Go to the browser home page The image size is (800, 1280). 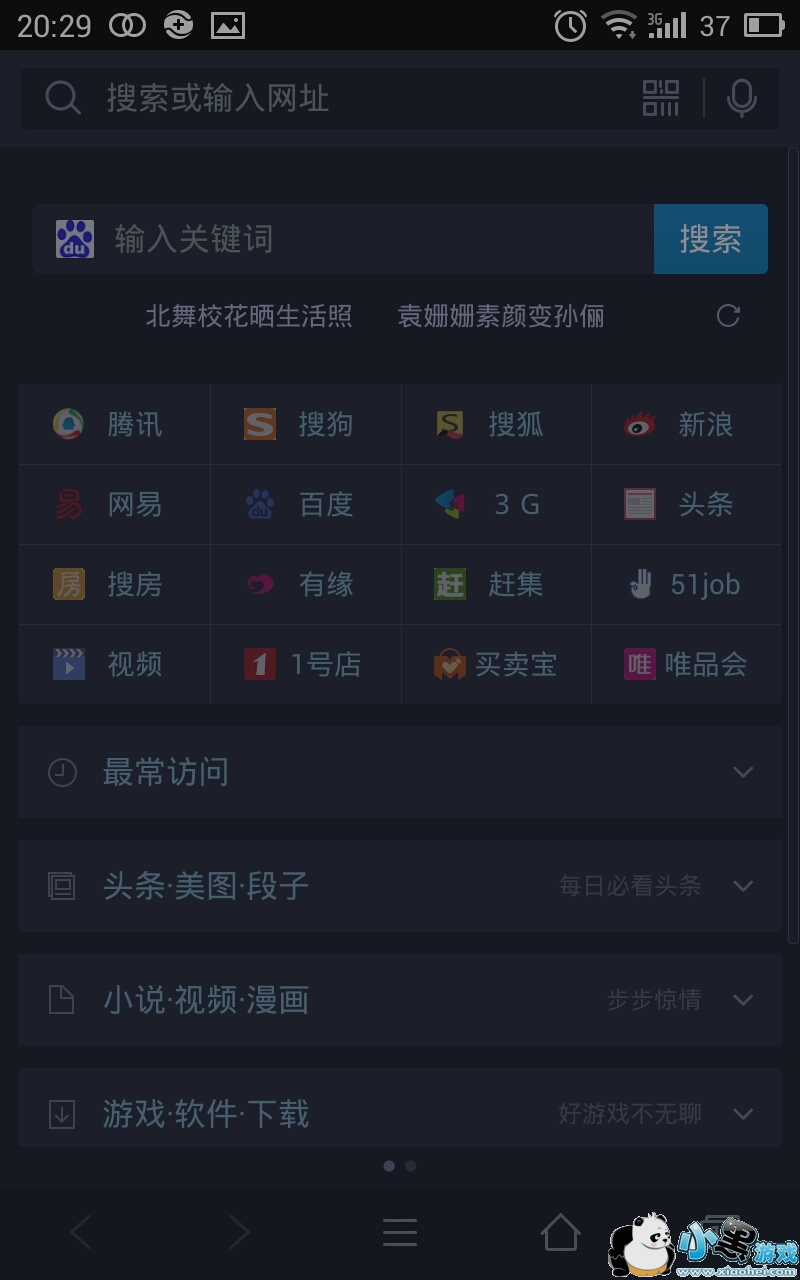[x=560, y=1232]
